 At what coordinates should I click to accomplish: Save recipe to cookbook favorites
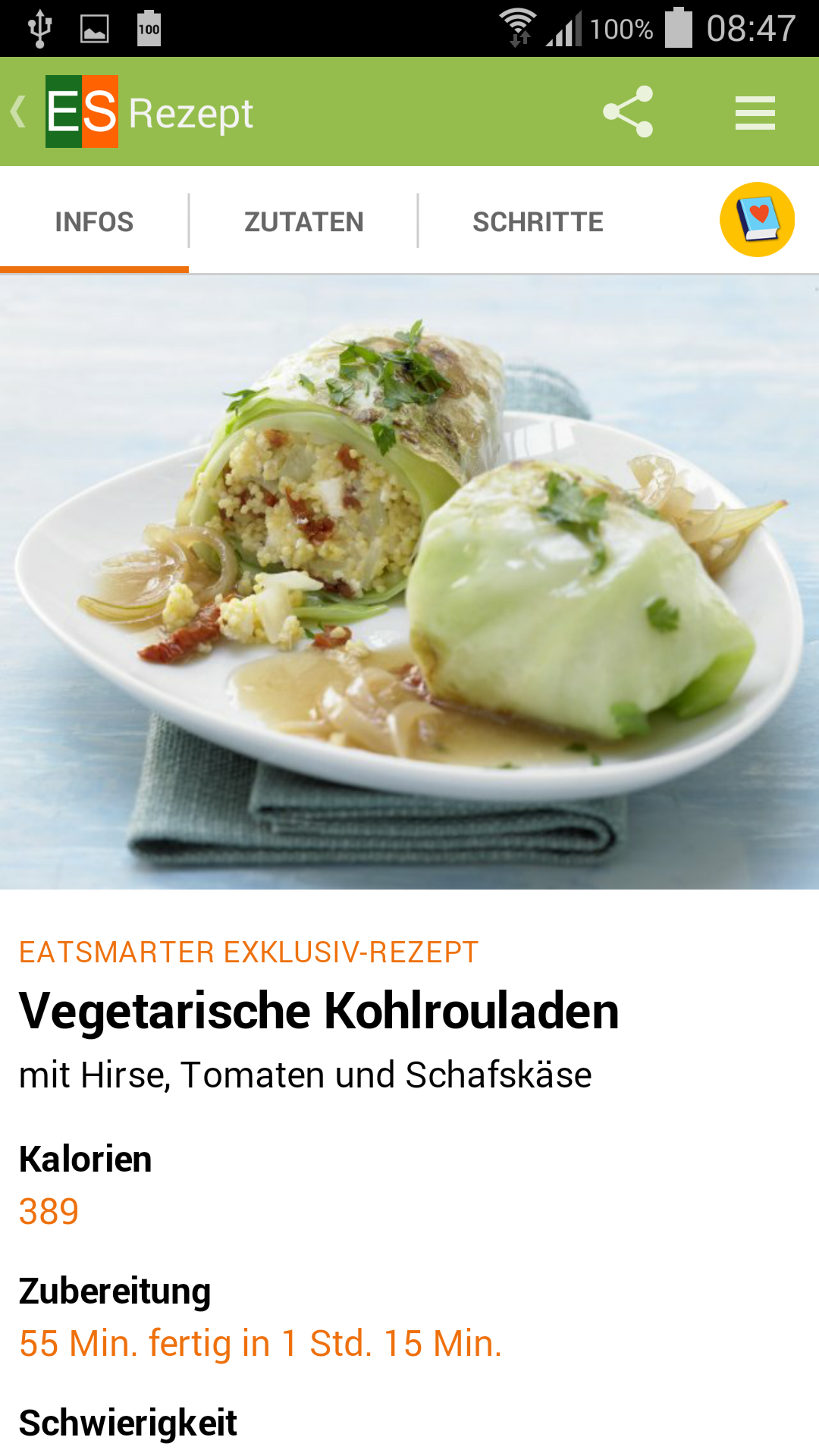757,220
